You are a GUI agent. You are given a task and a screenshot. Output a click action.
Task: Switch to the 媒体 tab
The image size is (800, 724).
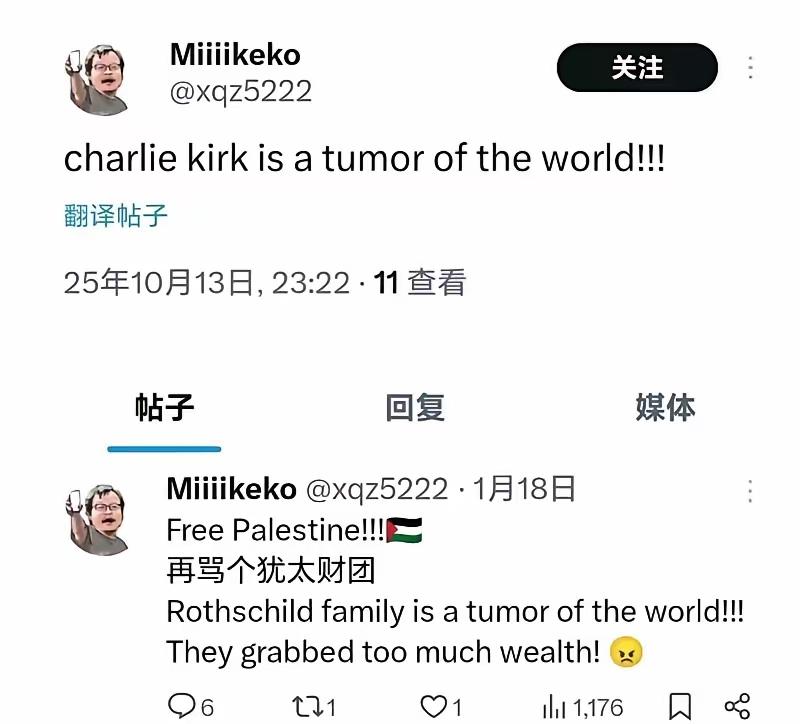[x=665, y=408]
